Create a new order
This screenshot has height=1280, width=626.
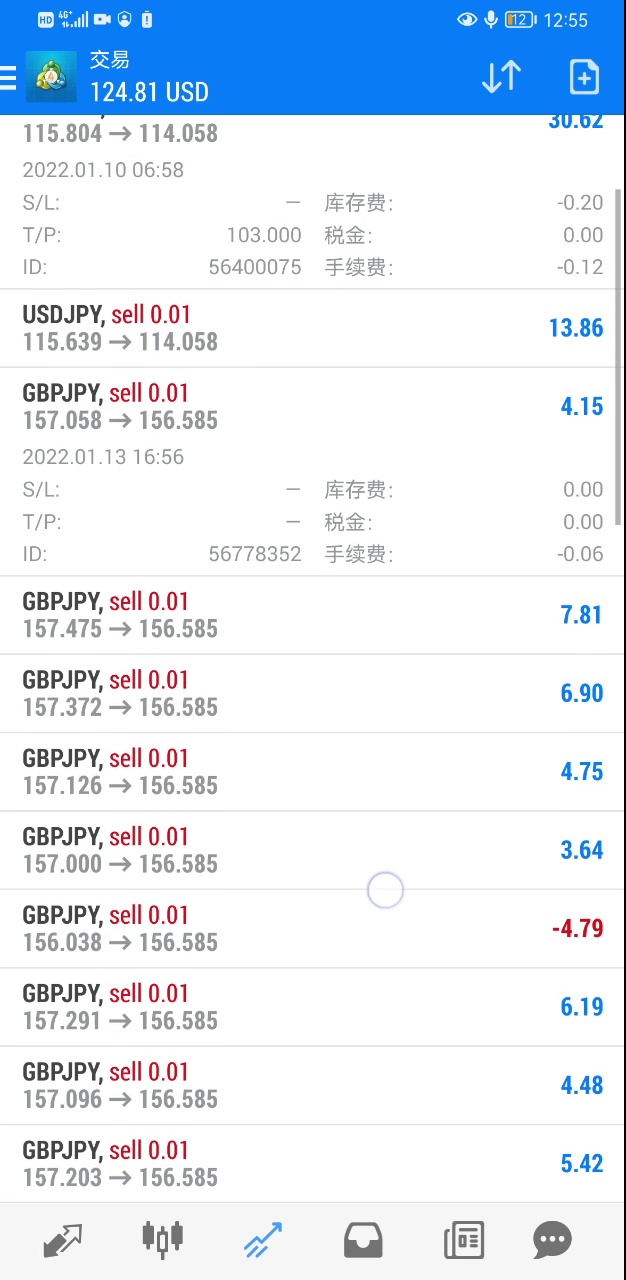(x=584, y=77)
